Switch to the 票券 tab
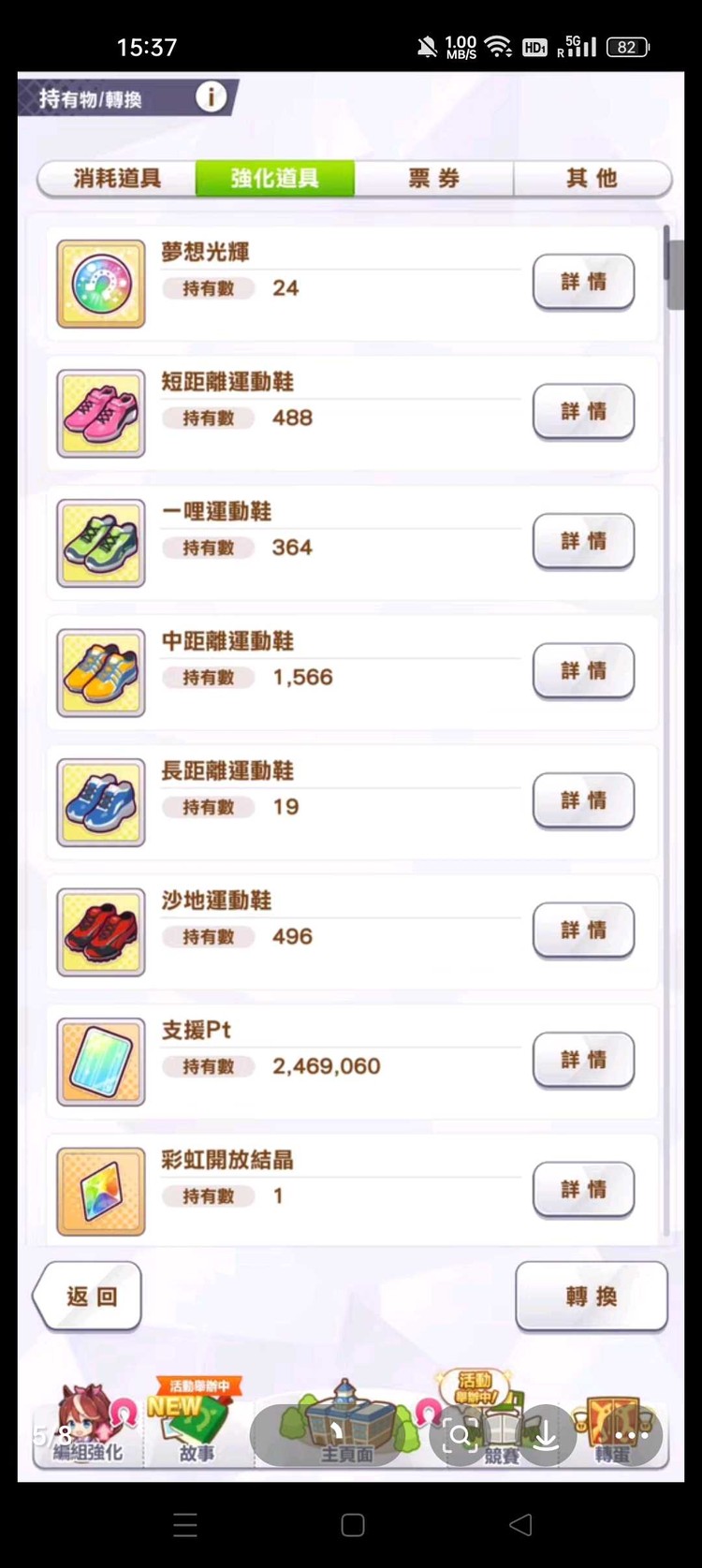 pyautogui.click(x=433, y=178)
